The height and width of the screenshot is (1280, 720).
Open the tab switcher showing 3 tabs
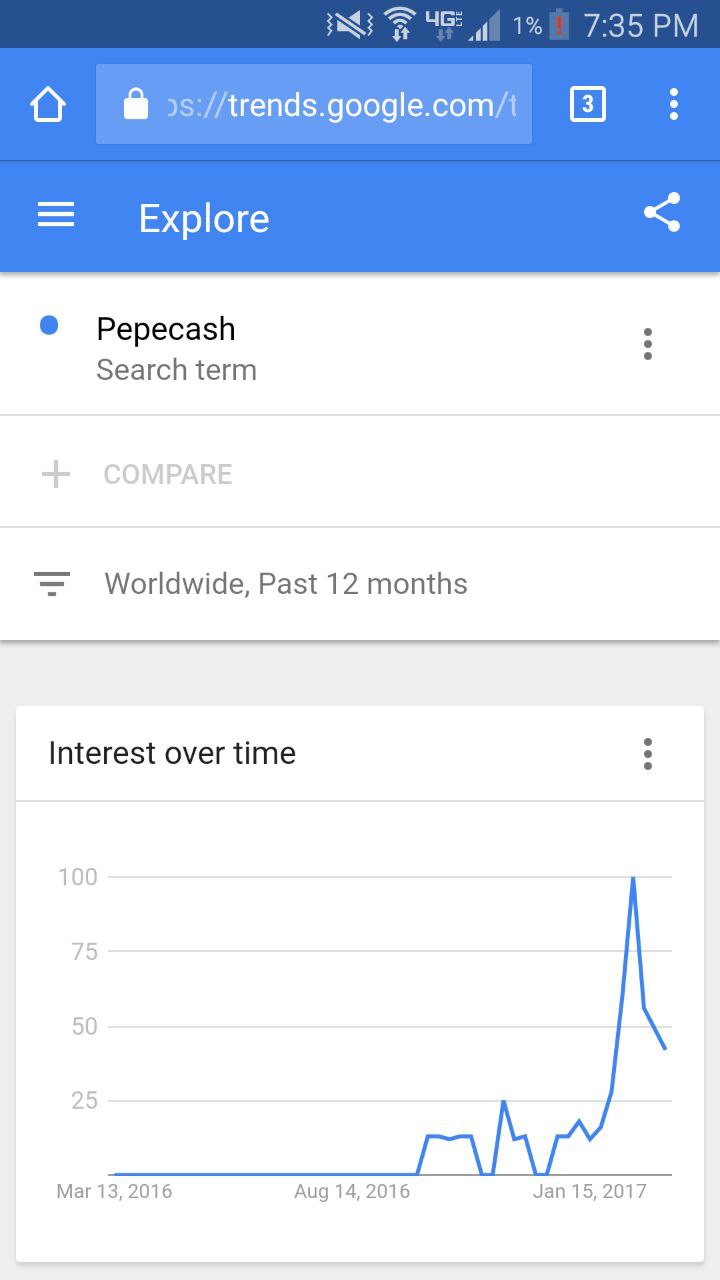click(x=587, y=104)
